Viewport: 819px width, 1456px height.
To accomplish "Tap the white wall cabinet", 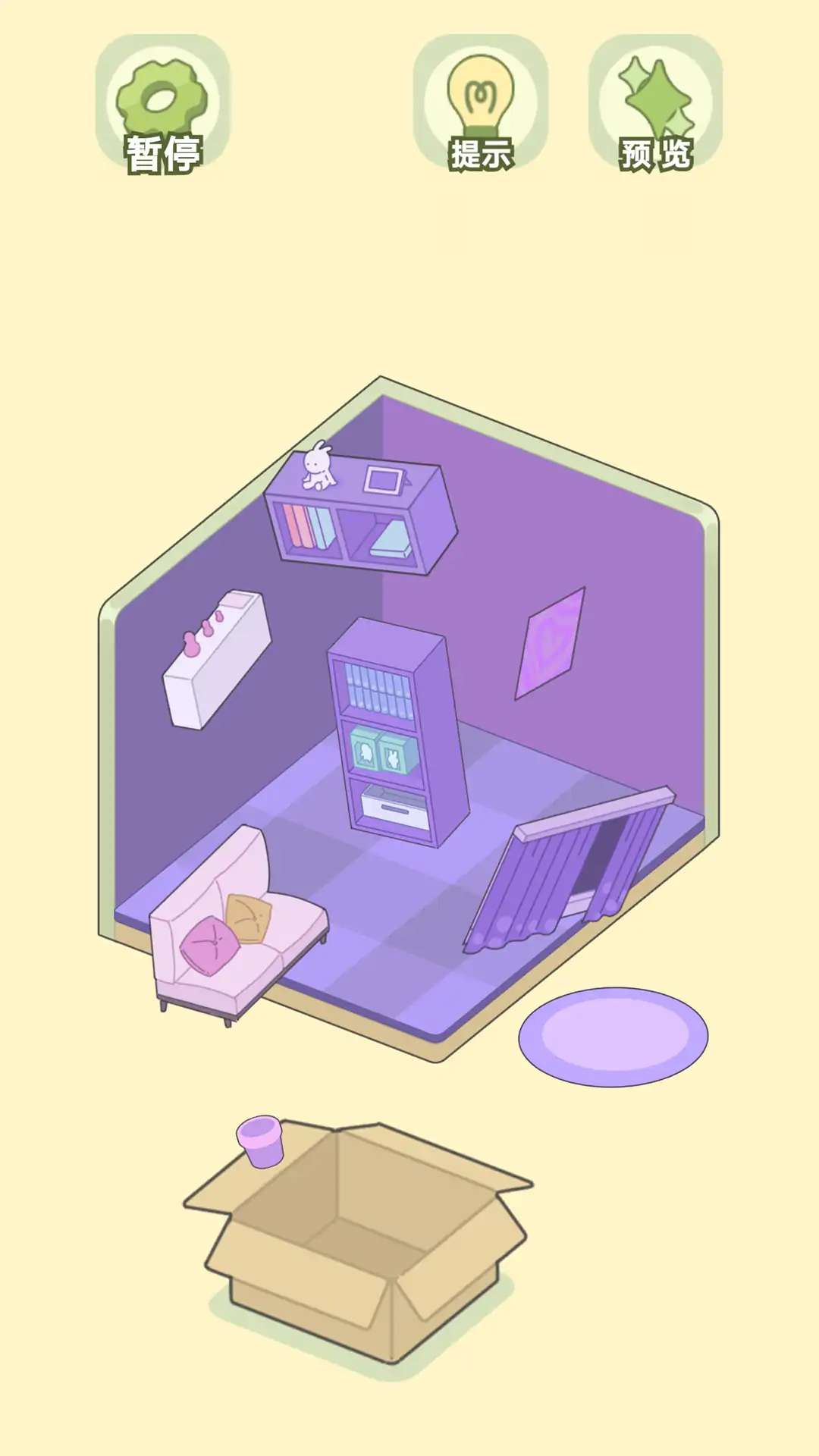I will pyautogui.click(x=218, y=660).
